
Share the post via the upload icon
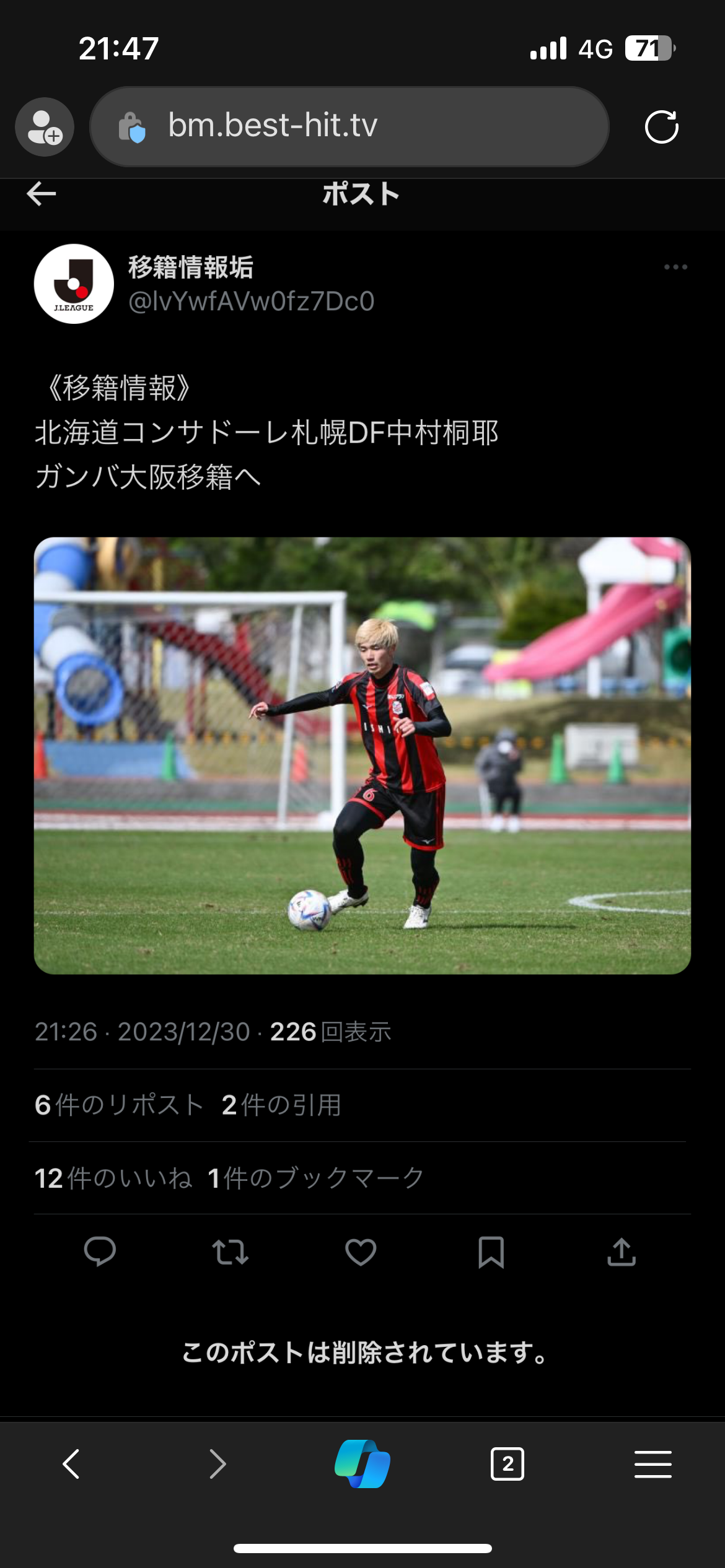pos(622,1252)
